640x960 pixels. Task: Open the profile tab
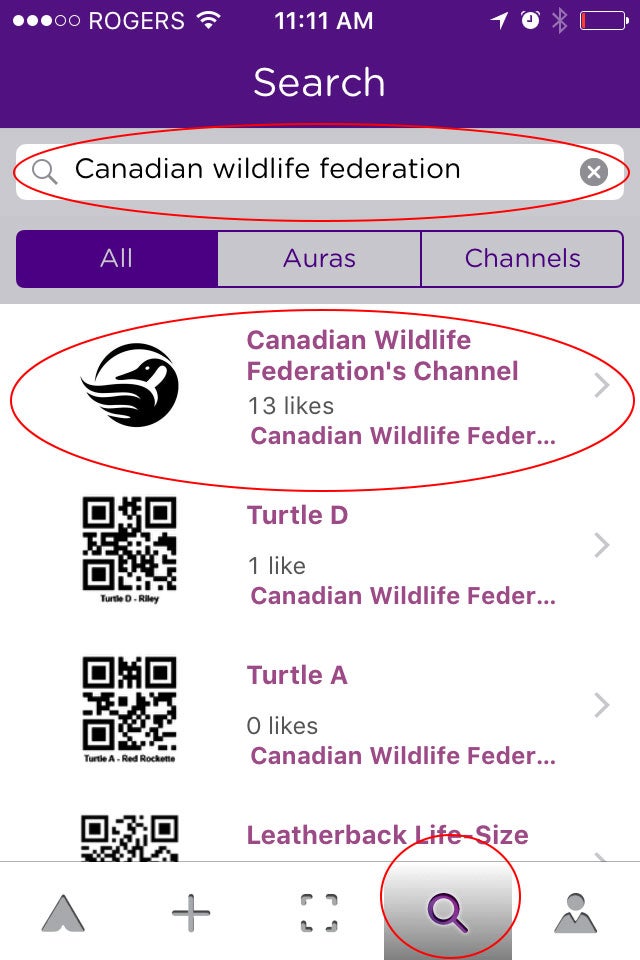[575, 913]
